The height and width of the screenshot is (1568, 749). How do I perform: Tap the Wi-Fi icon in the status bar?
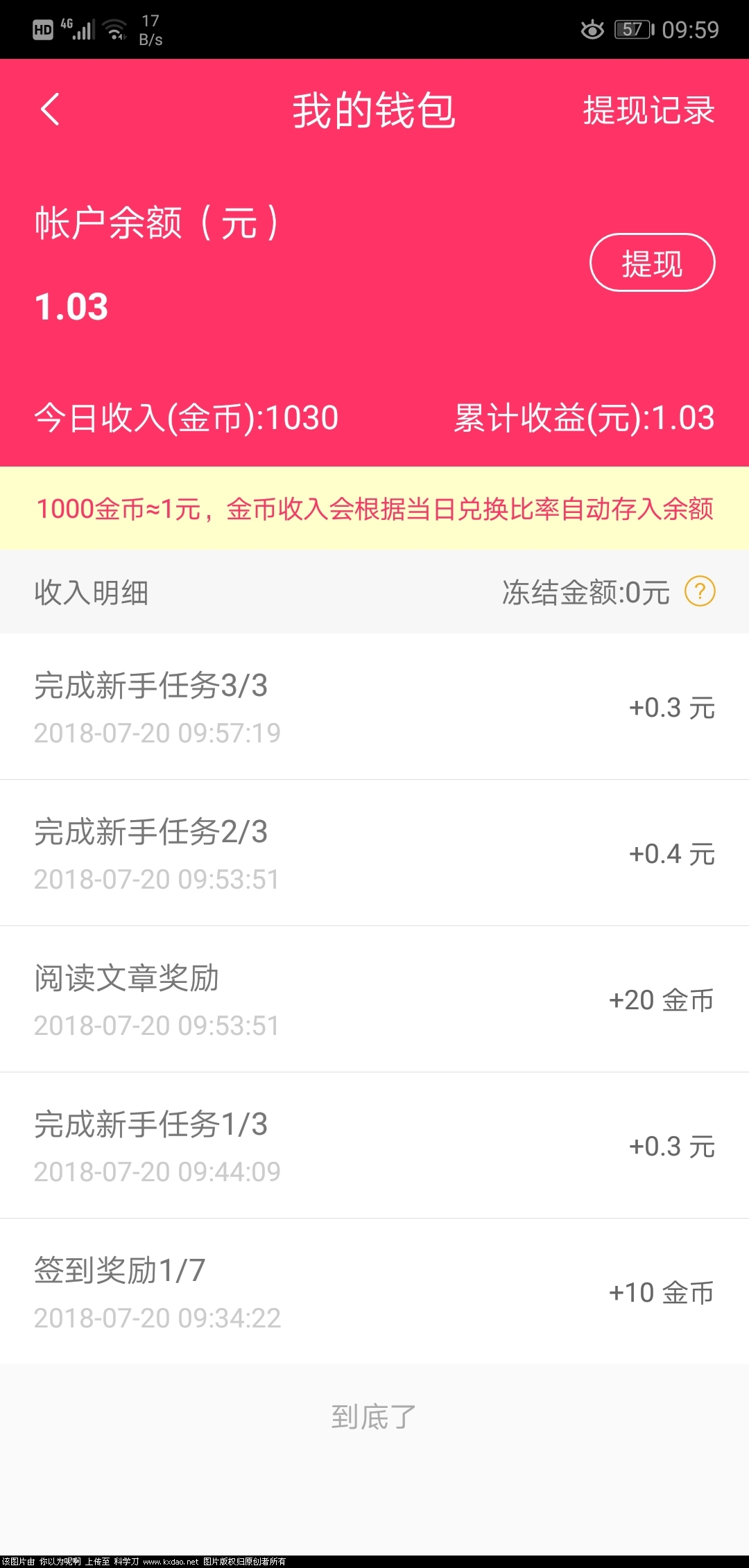tap(113, 29)
